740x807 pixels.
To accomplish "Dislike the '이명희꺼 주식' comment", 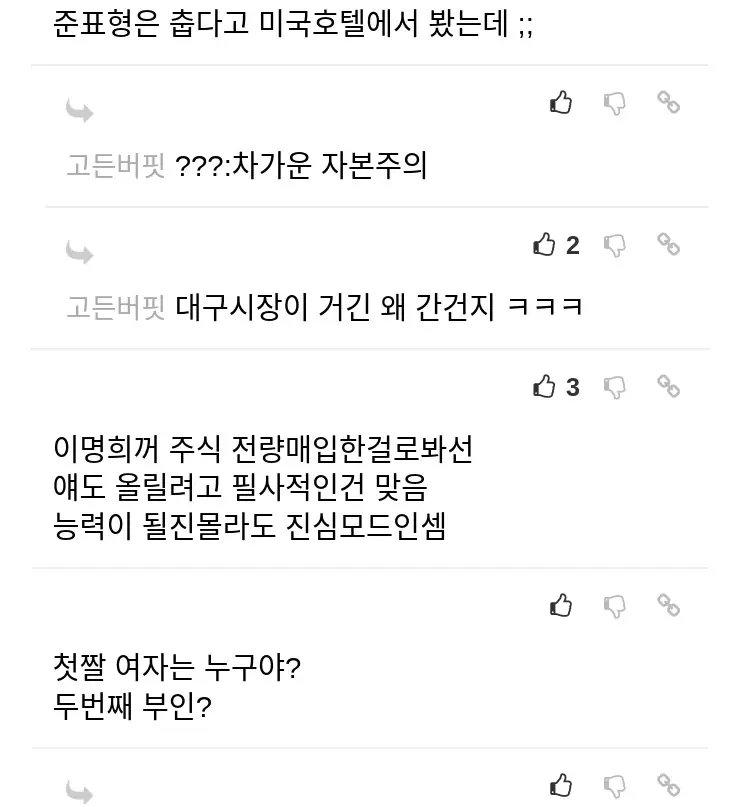I will pyautogui.click(x=614, y=387).
